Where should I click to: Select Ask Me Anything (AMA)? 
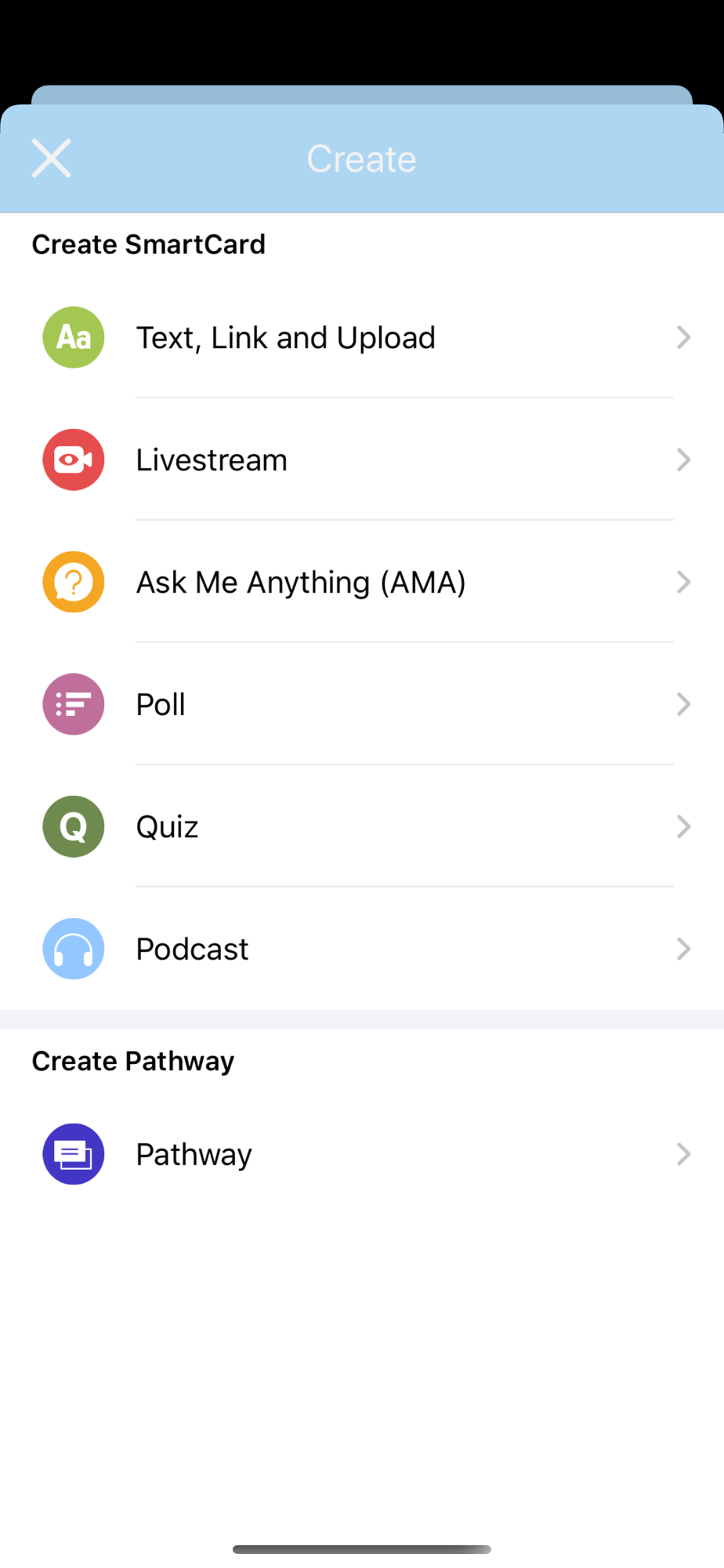click(362, 582)
